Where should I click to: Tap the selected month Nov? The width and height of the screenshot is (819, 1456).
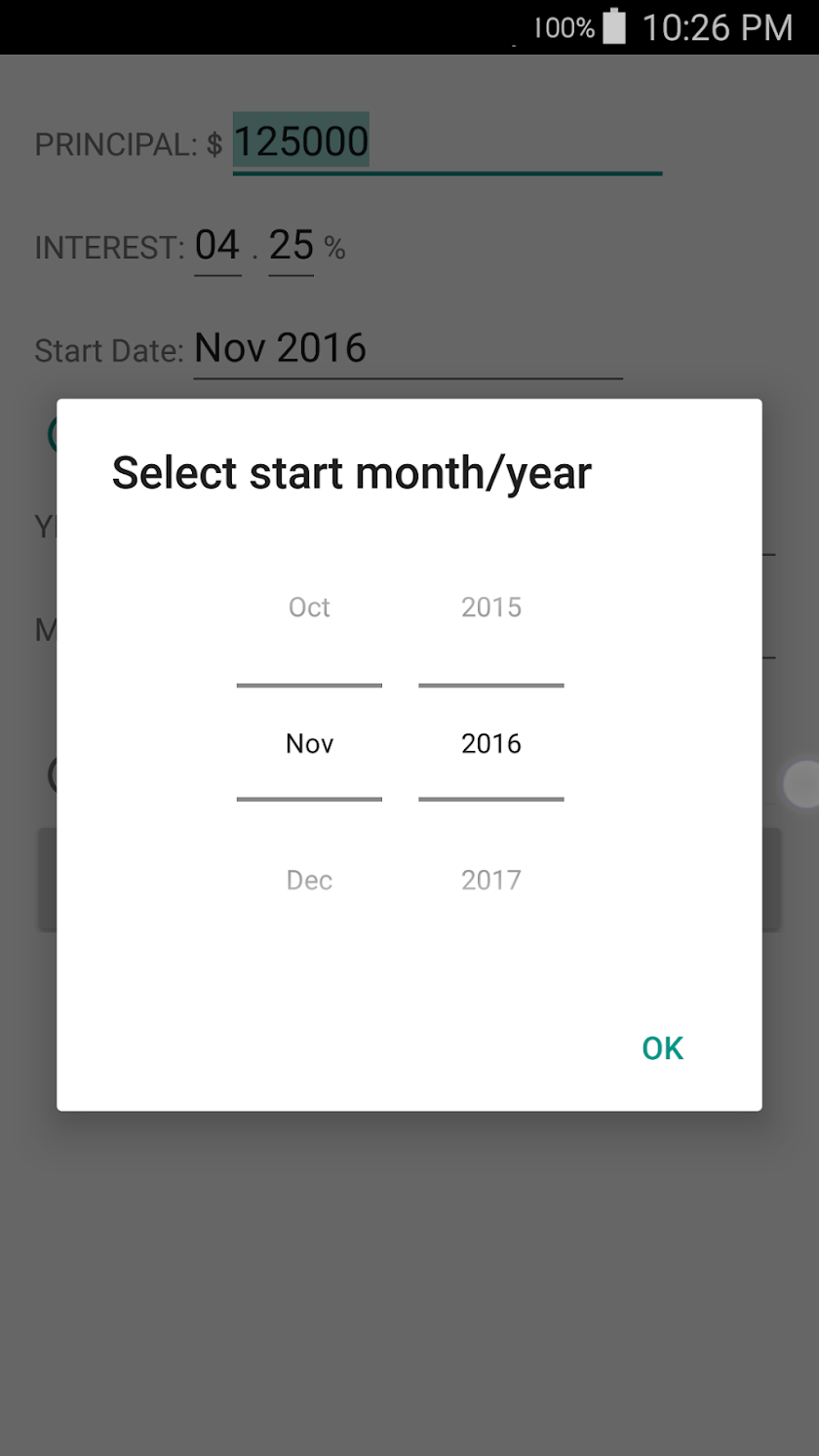click(309, 744)
